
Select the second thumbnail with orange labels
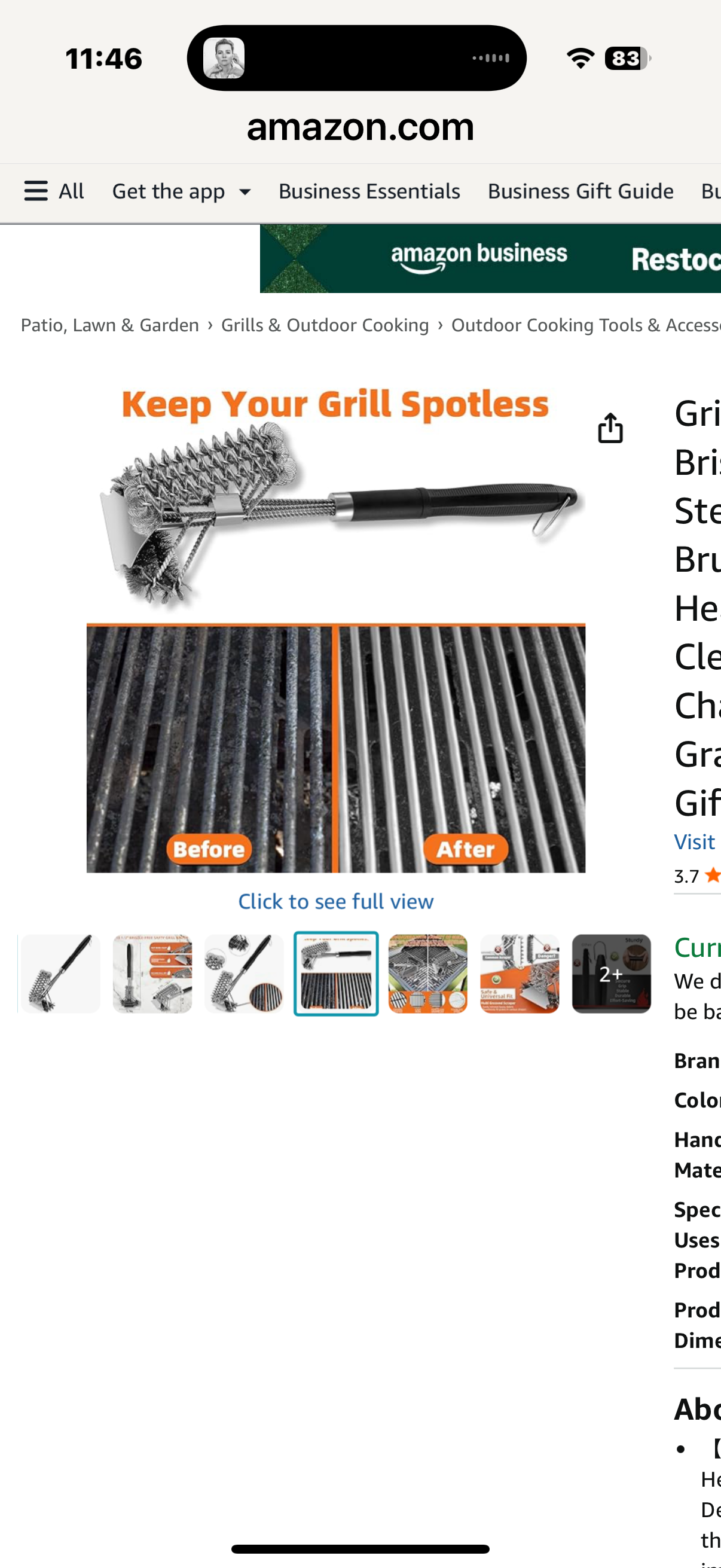[x=152, y=974]
